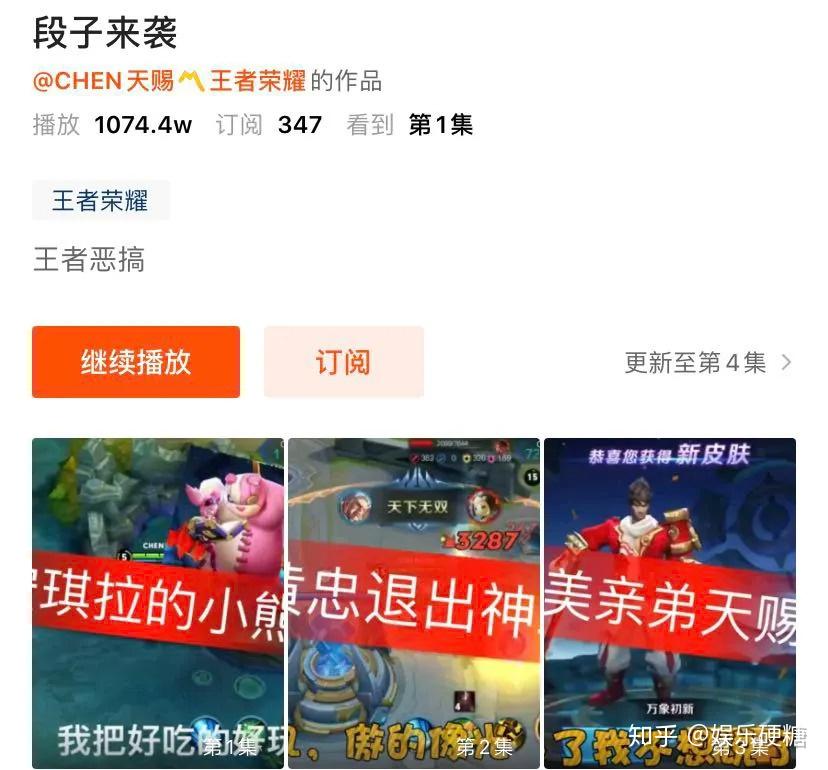Play the 第1集 video thumbnail
The image size is (828, 770).
(158, 602)
